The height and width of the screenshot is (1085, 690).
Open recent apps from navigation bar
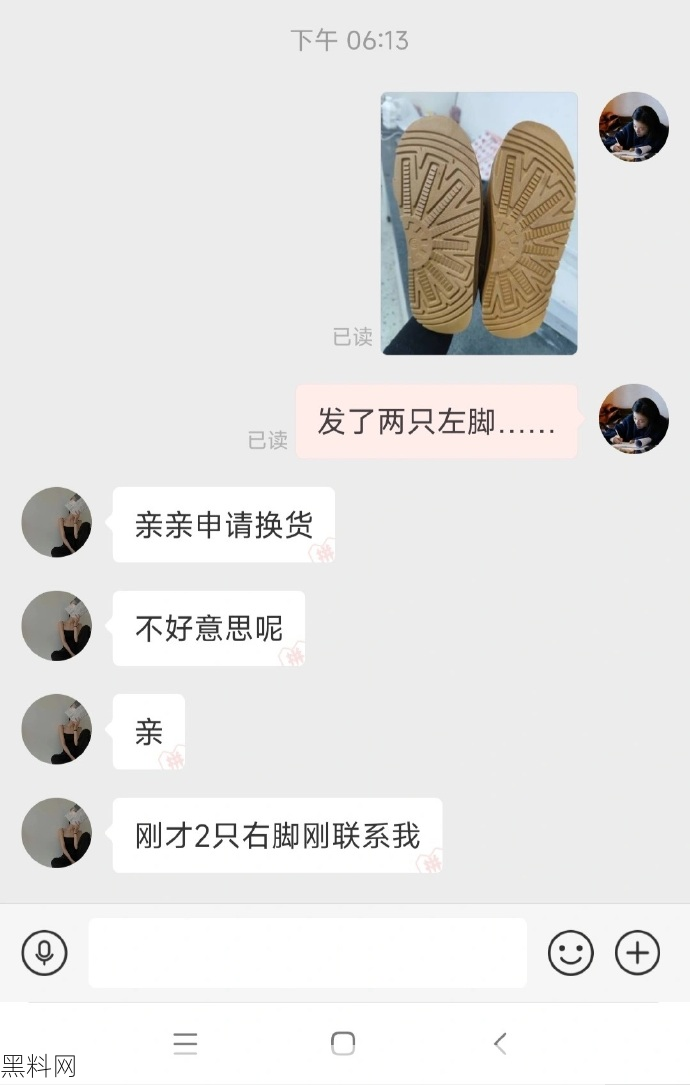point(185,1044)
